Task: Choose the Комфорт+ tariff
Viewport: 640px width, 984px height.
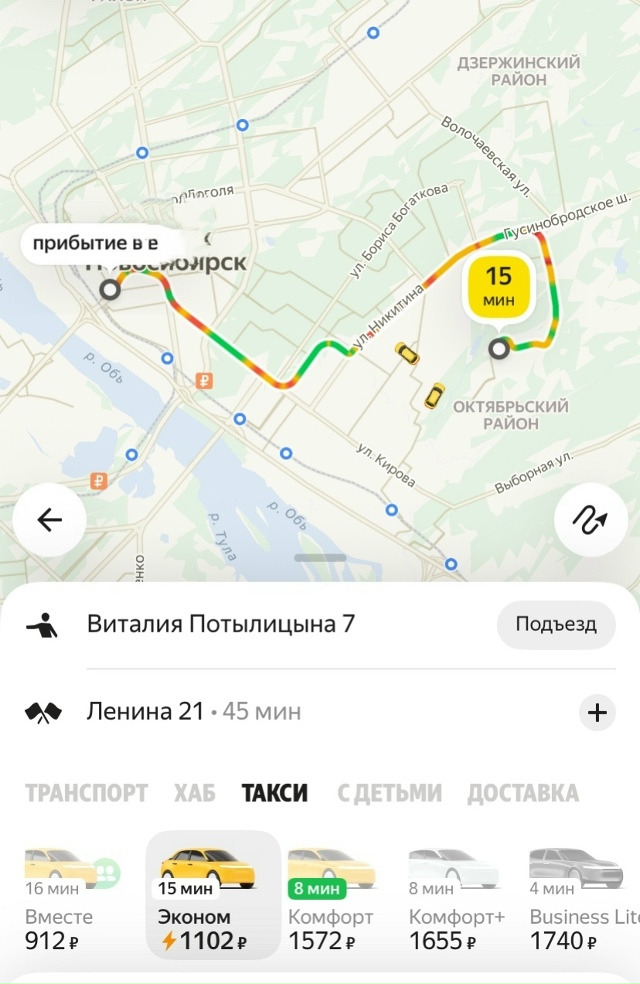Action: (x=455, y=898)
